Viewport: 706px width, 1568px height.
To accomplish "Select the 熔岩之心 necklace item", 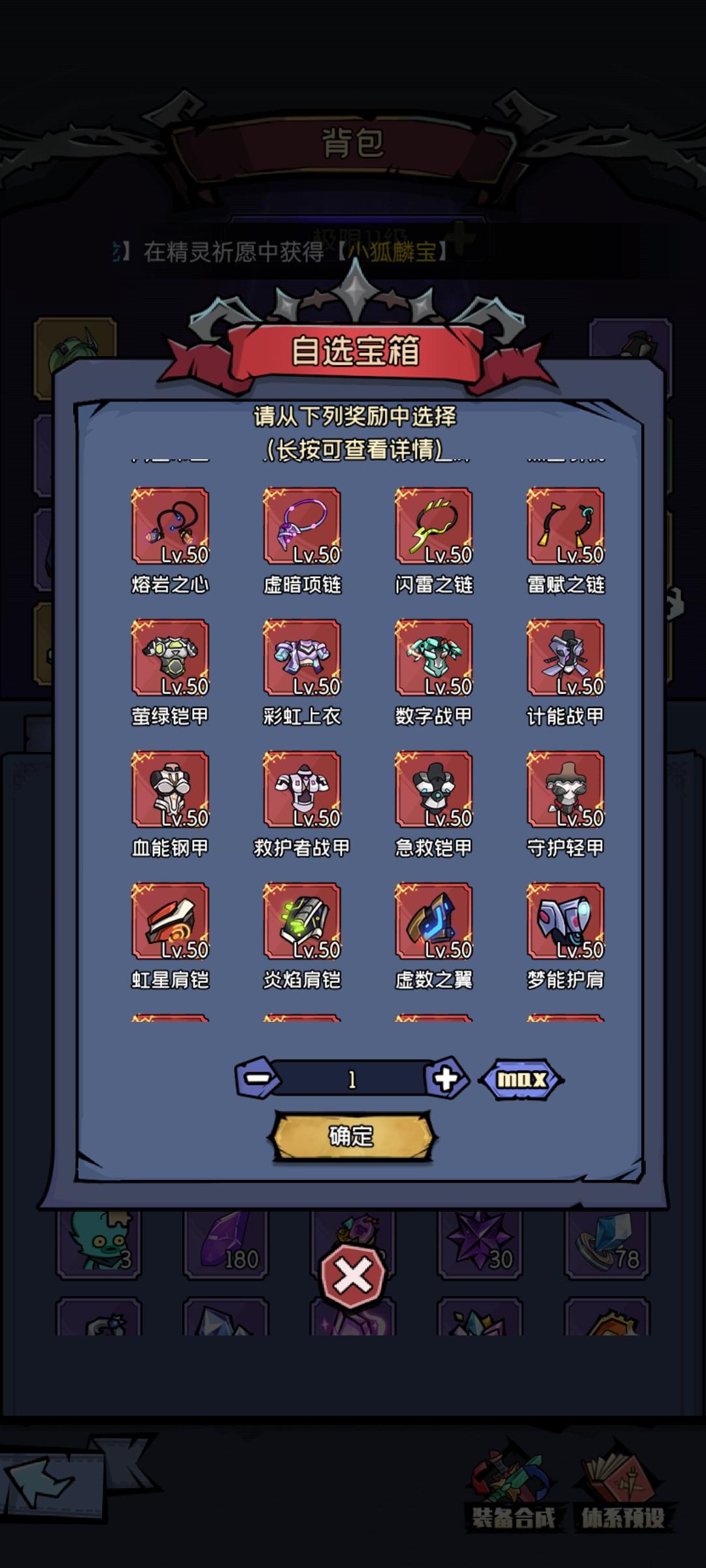I will coord(169,529).
